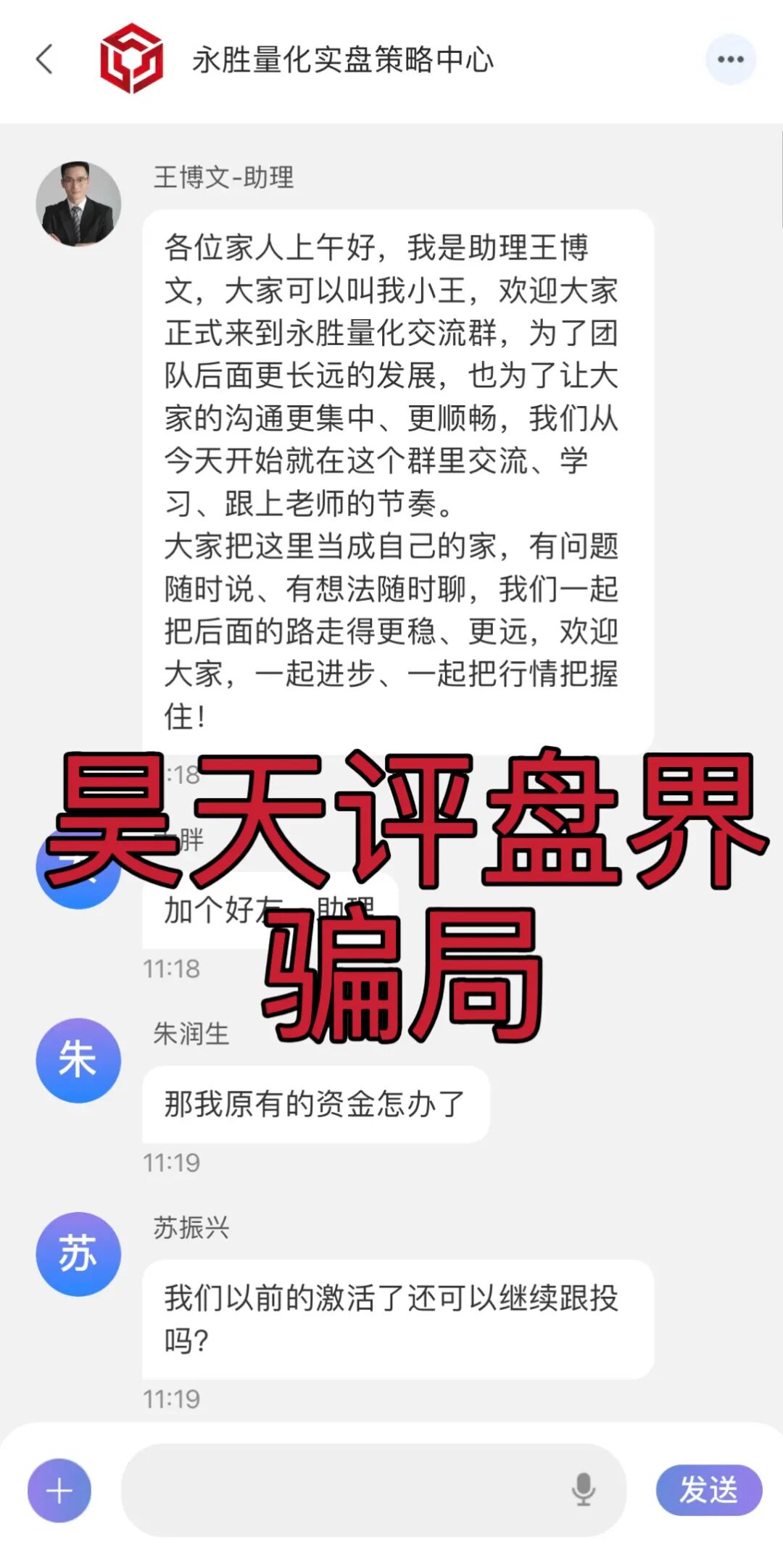Tap 朱润生's message about original funds

(315, 1105)
